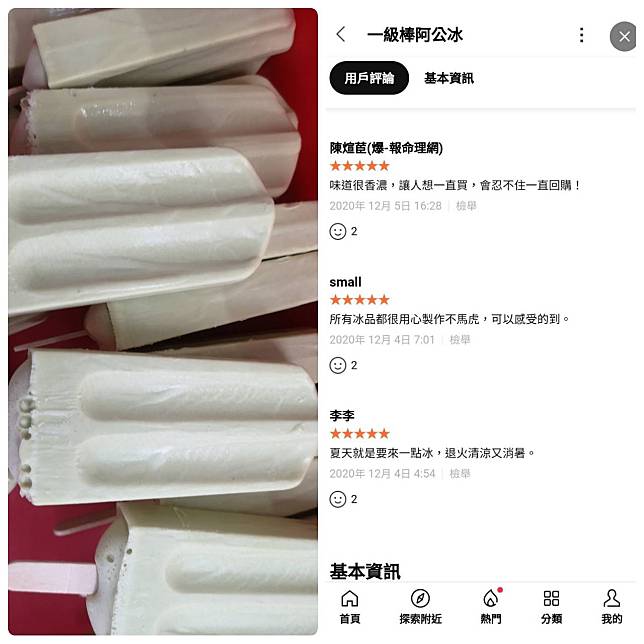Screen dimensions: 644x644
Task: View the popsicle photo full screen
Action: (163, 322)
